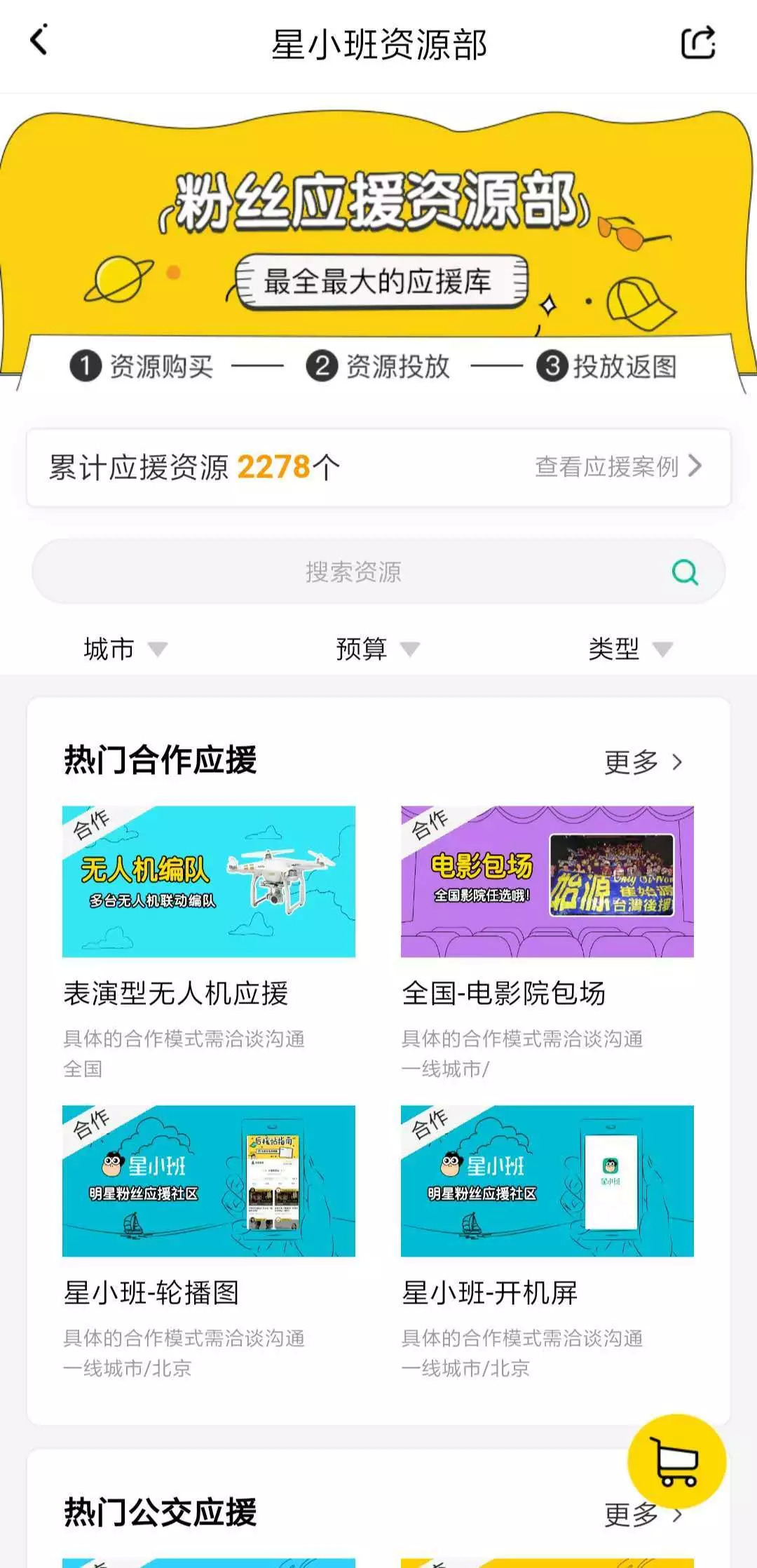
Task: View 更多 in 热门合作应援
Action: coord(643,762)
